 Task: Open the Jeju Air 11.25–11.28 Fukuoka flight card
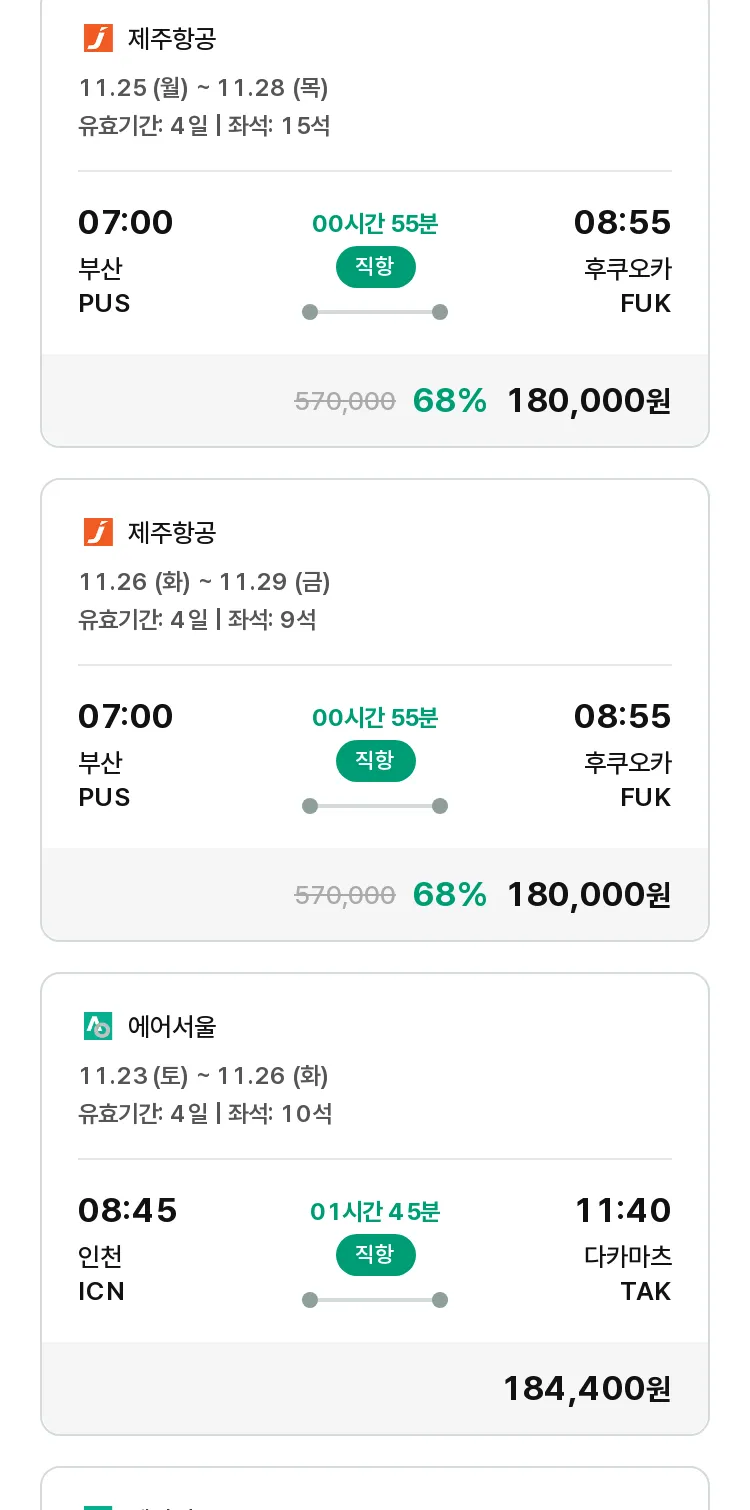pyautogui.click(x=375, y=222)
